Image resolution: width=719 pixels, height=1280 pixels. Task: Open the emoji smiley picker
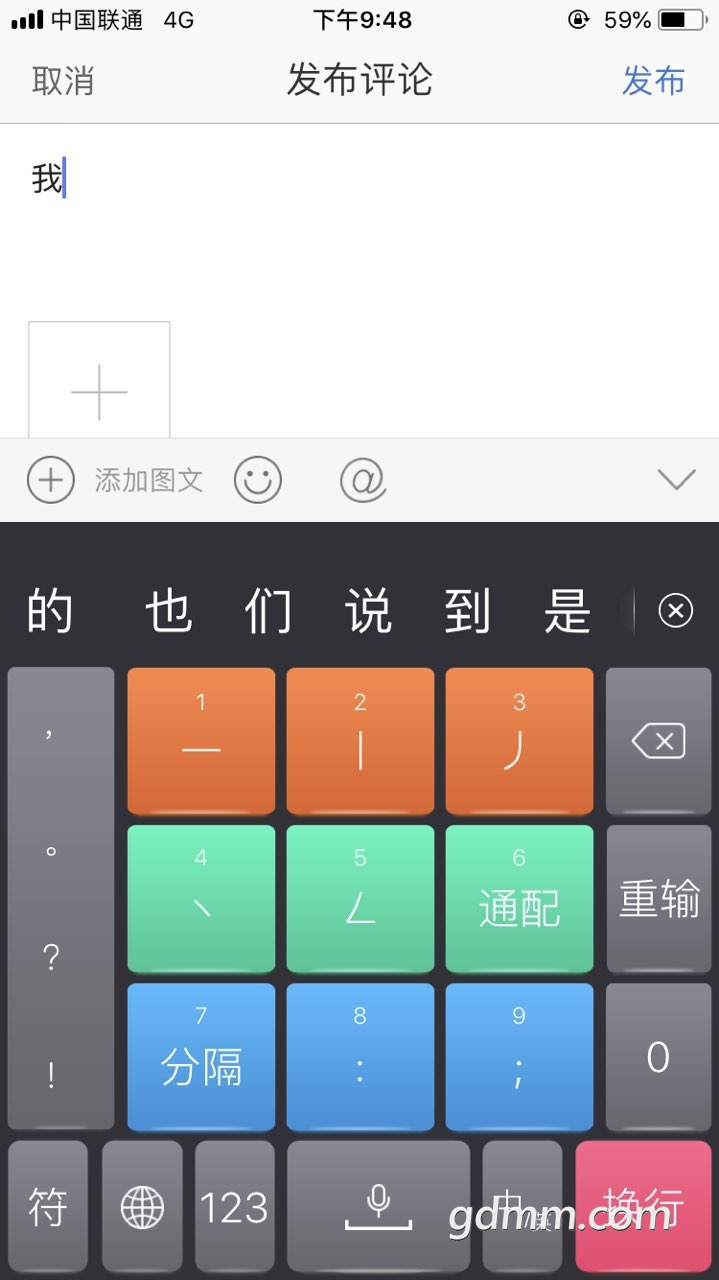258,481
